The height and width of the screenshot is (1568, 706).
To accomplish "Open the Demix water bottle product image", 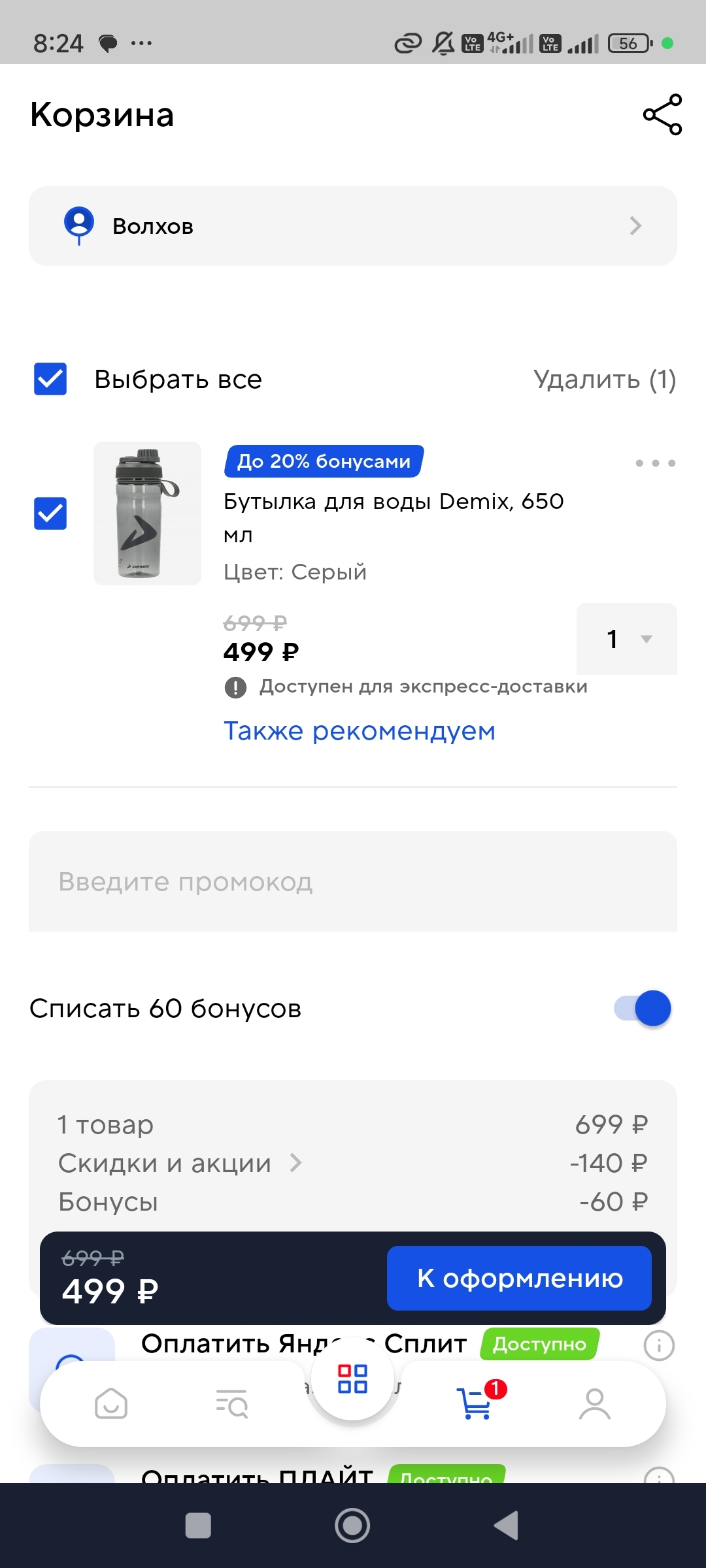I will tap(147, 514).
